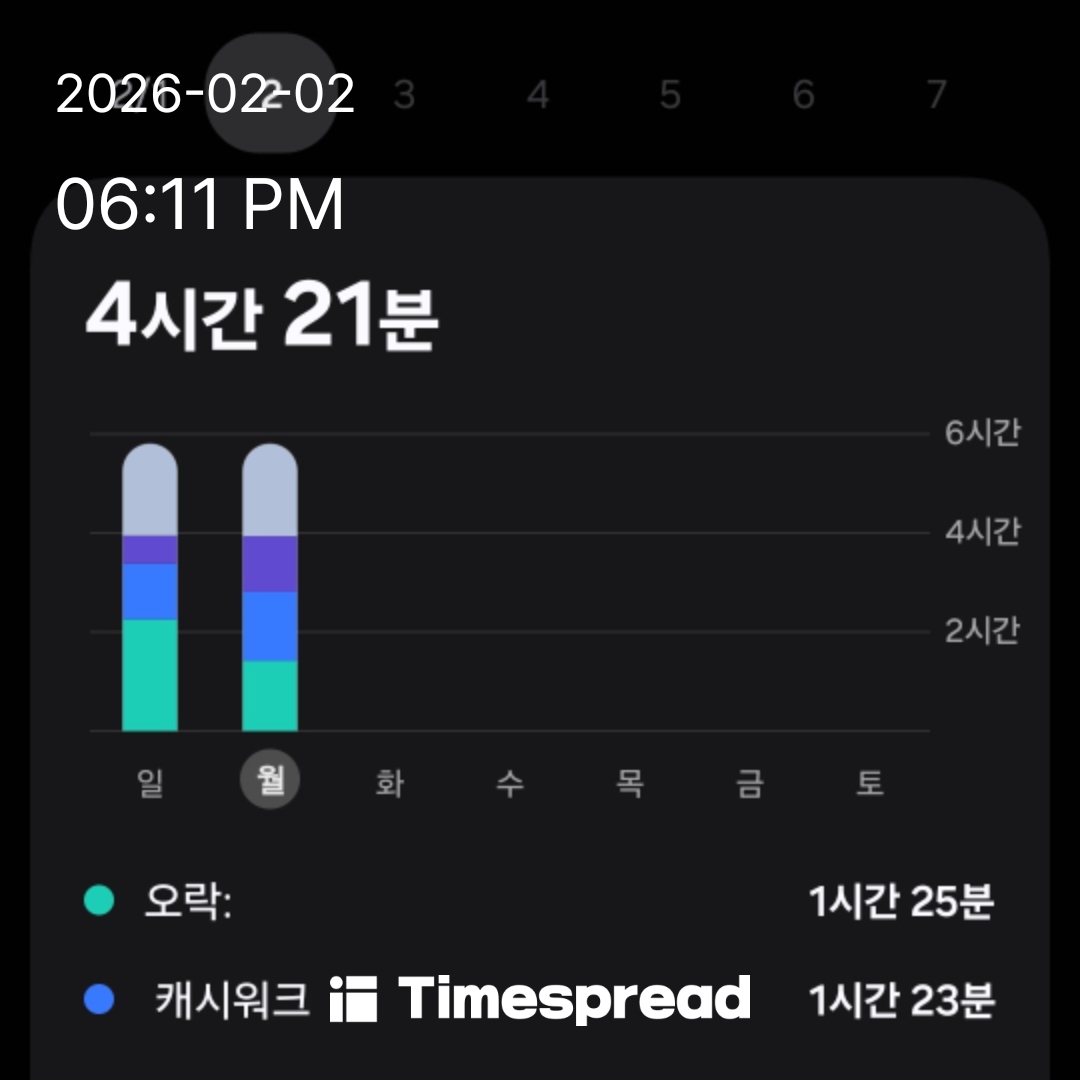1080x1080 pixels.
Task: Jump to date 6
Action: pyautogui.click(x=803, y=95)
